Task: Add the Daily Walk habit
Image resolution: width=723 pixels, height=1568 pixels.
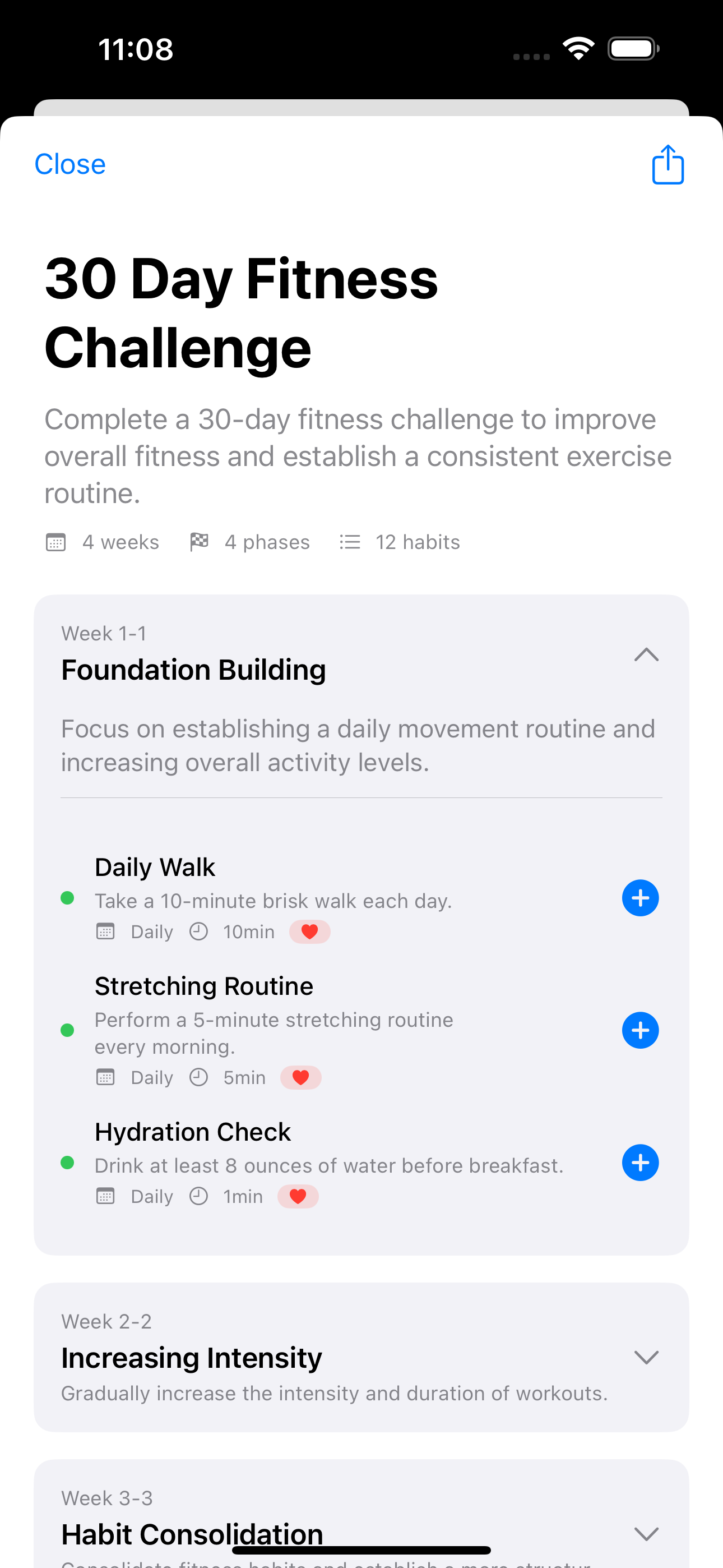Action: [639, 898]
